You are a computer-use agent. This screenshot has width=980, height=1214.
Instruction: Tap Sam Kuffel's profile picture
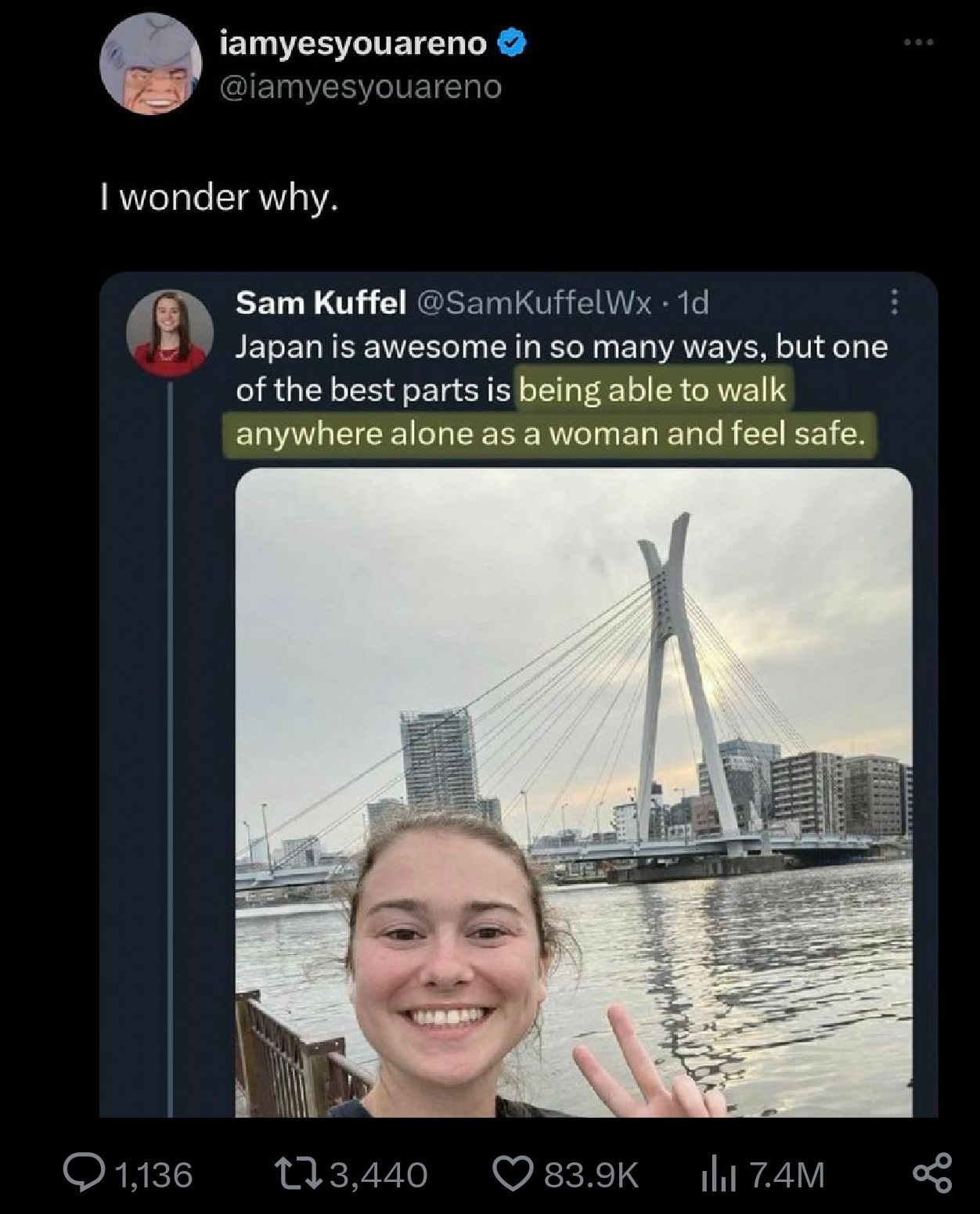tap(171, 333)
